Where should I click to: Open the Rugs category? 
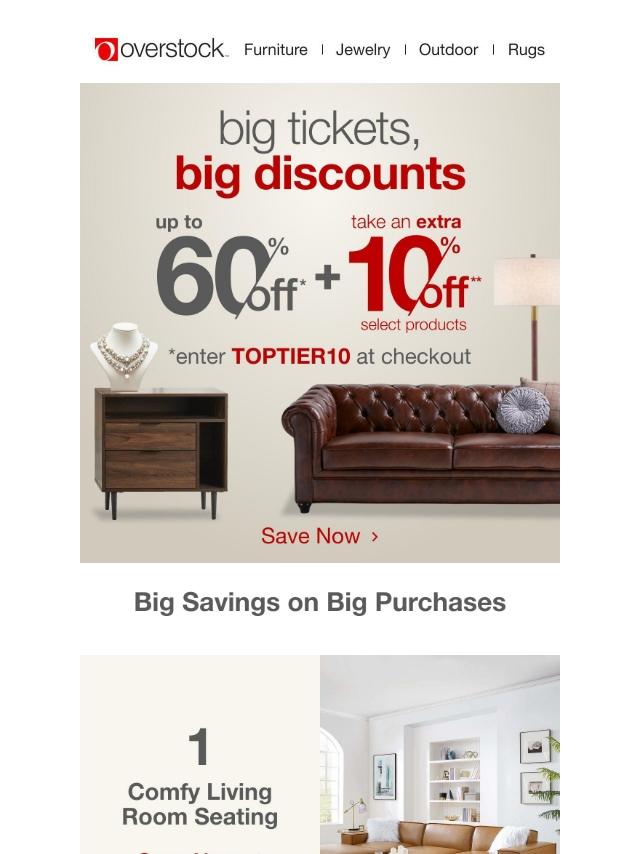(526, 50)
